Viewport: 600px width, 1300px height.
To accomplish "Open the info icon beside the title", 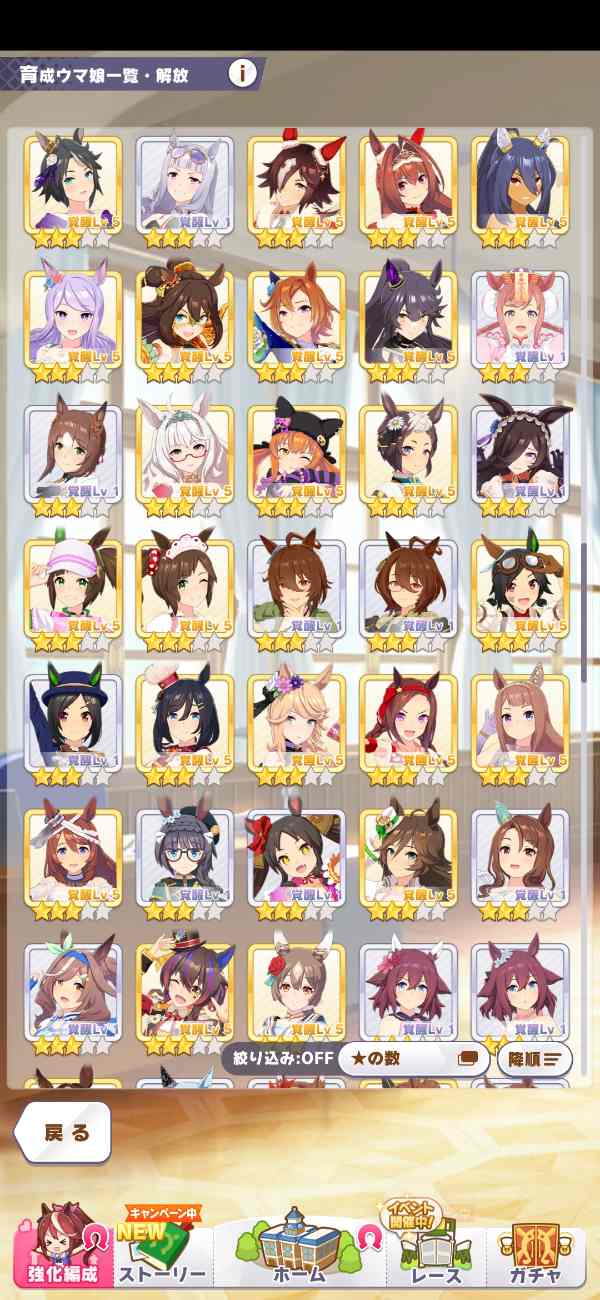I will coord(243,73).
